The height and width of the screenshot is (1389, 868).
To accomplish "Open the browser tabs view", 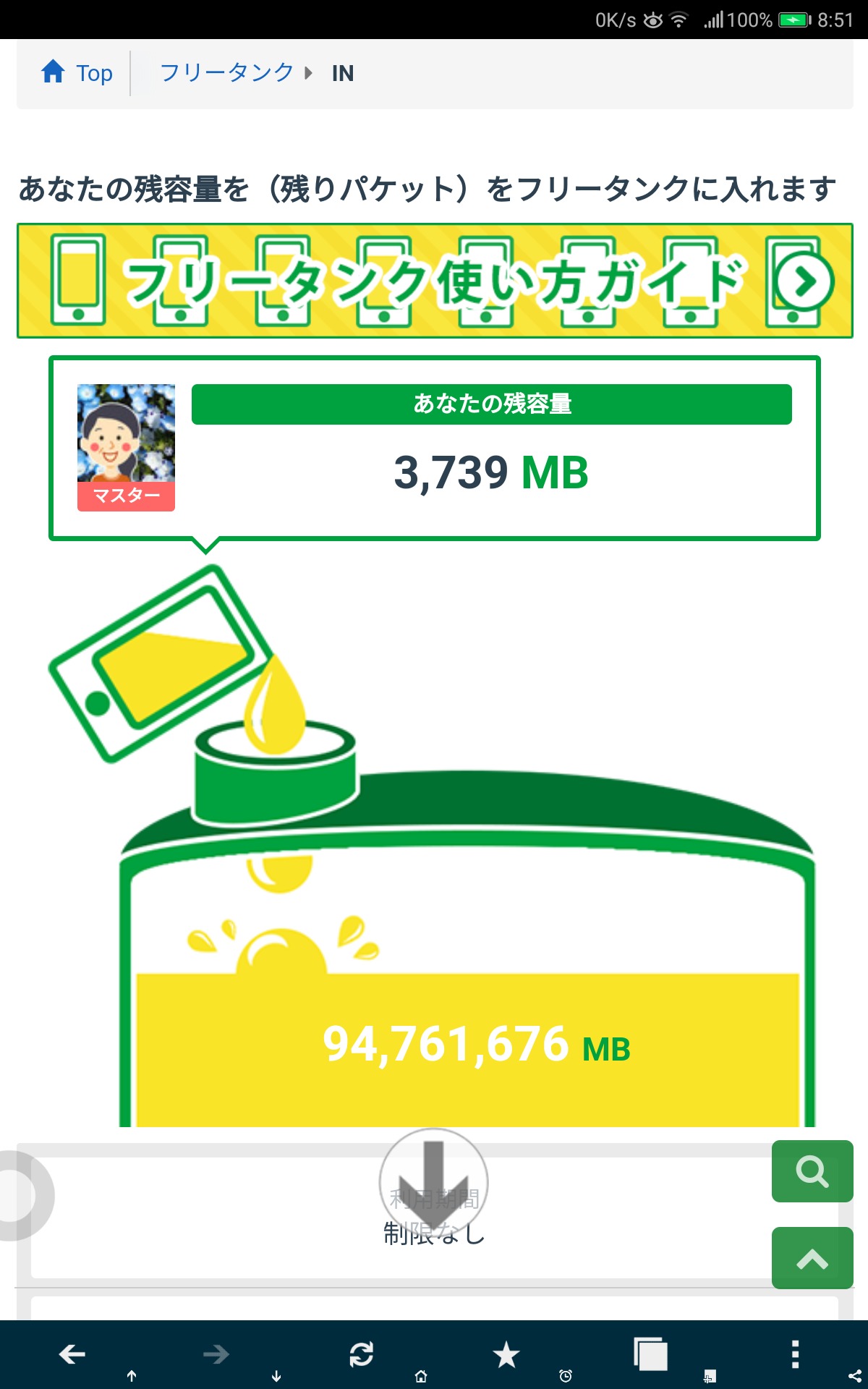I will (x=650, y=1354).
